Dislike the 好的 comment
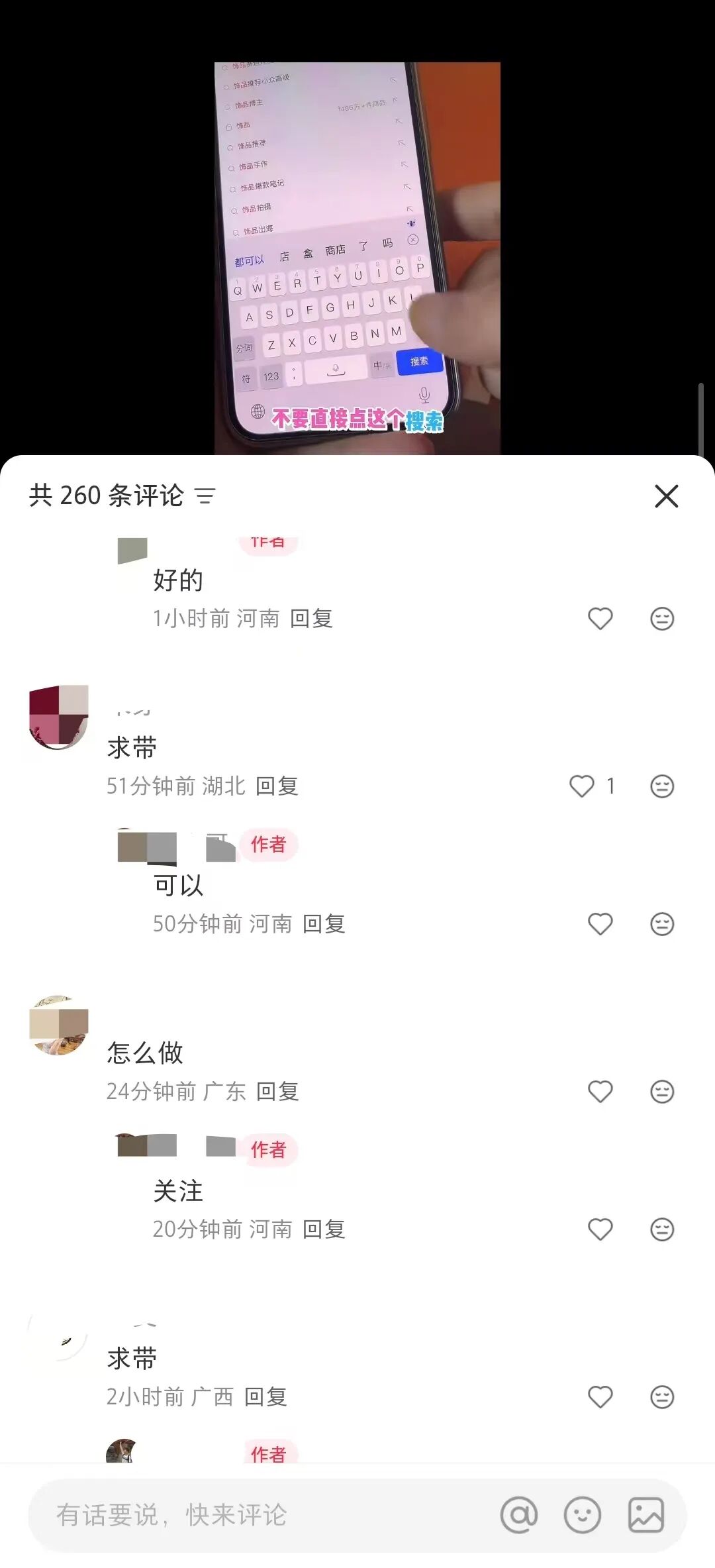715x1568 pixels. point(661,619)
